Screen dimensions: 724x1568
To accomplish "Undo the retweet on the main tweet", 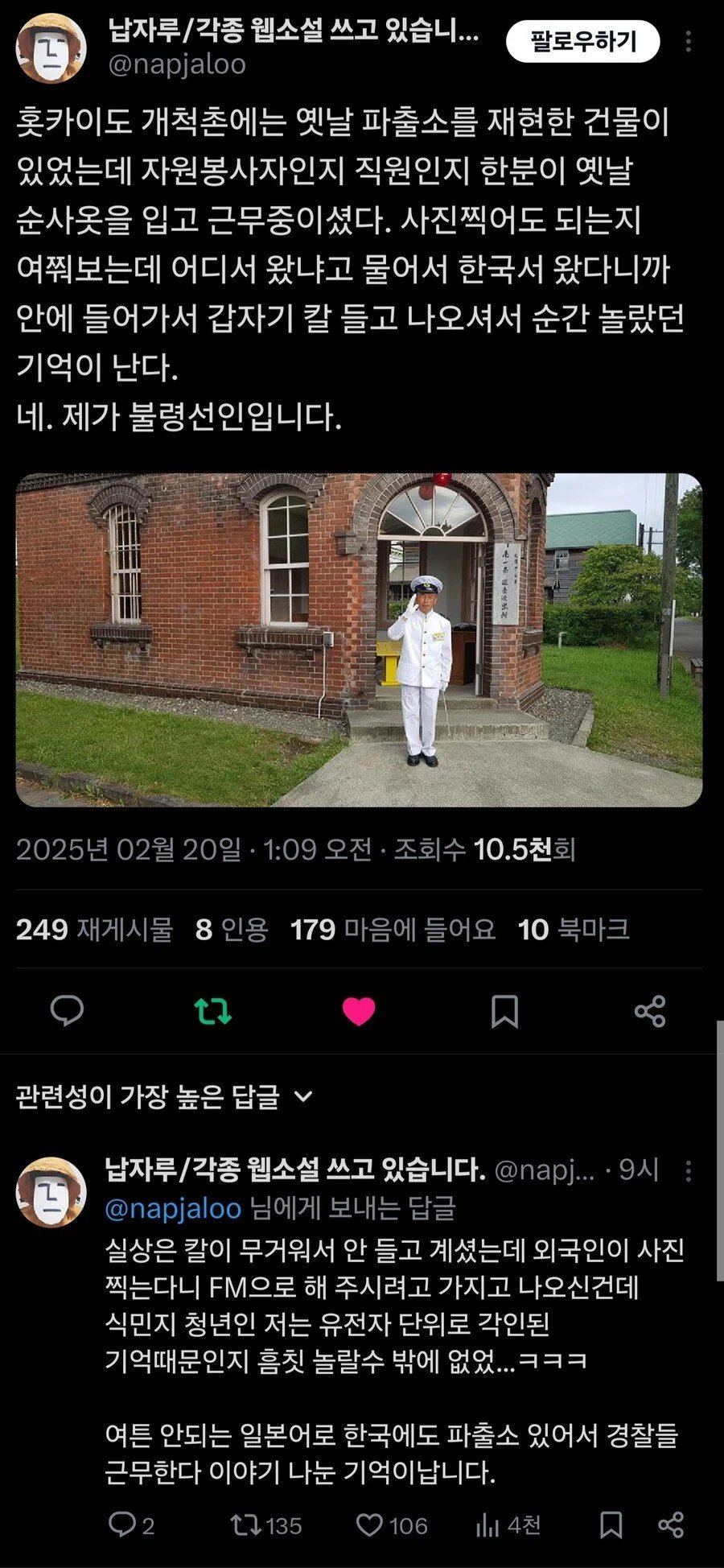I will (212, 1011).
